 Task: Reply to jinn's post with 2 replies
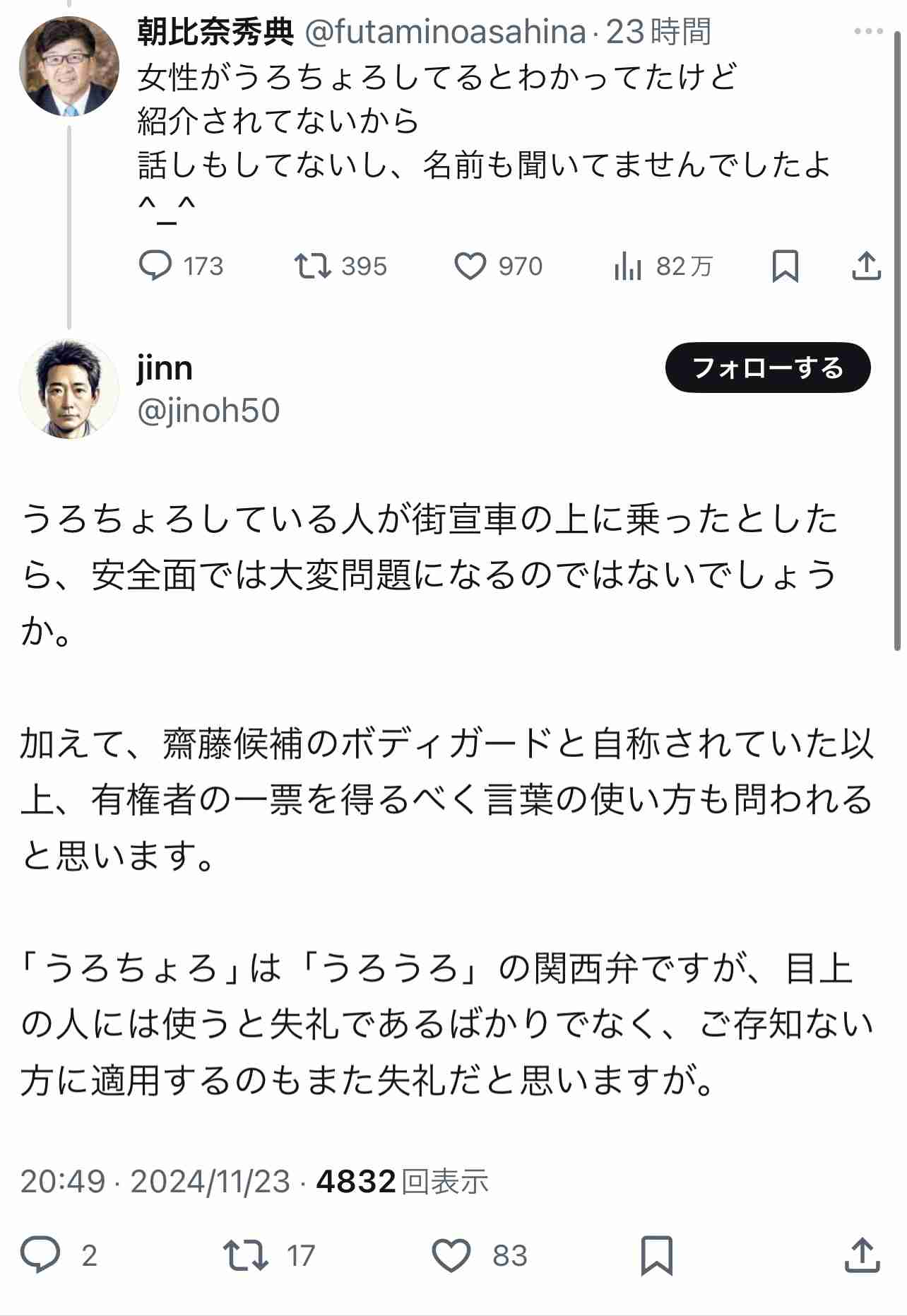tap(41, 1256)
